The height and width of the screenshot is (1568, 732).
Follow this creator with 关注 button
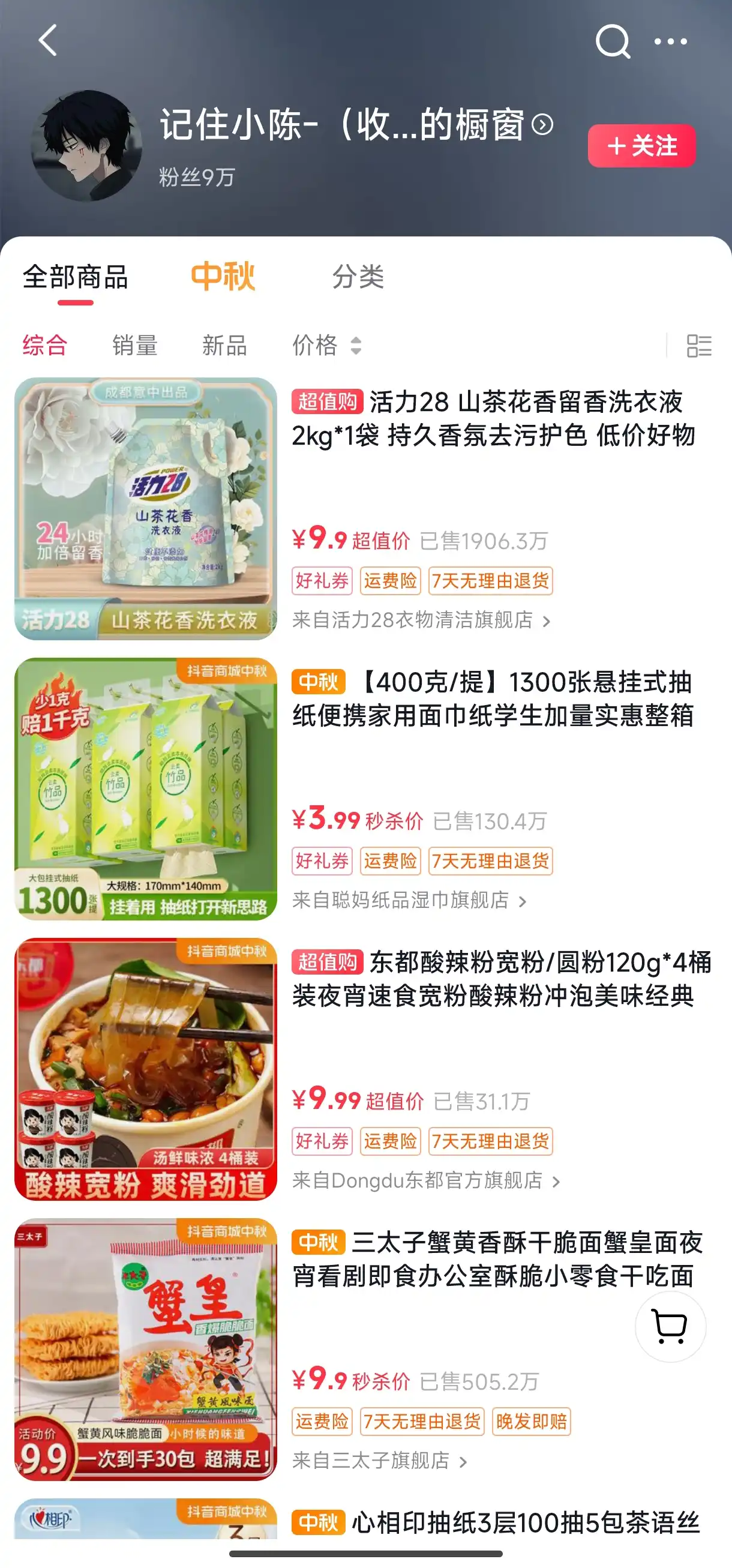click(x=641, y=145)
